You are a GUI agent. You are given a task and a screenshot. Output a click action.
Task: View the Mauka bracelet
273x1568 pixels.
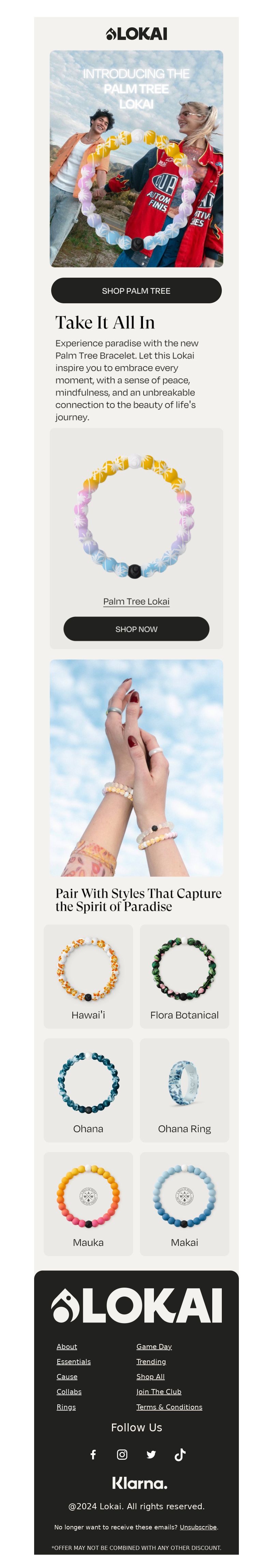(x=88, y=1203)
